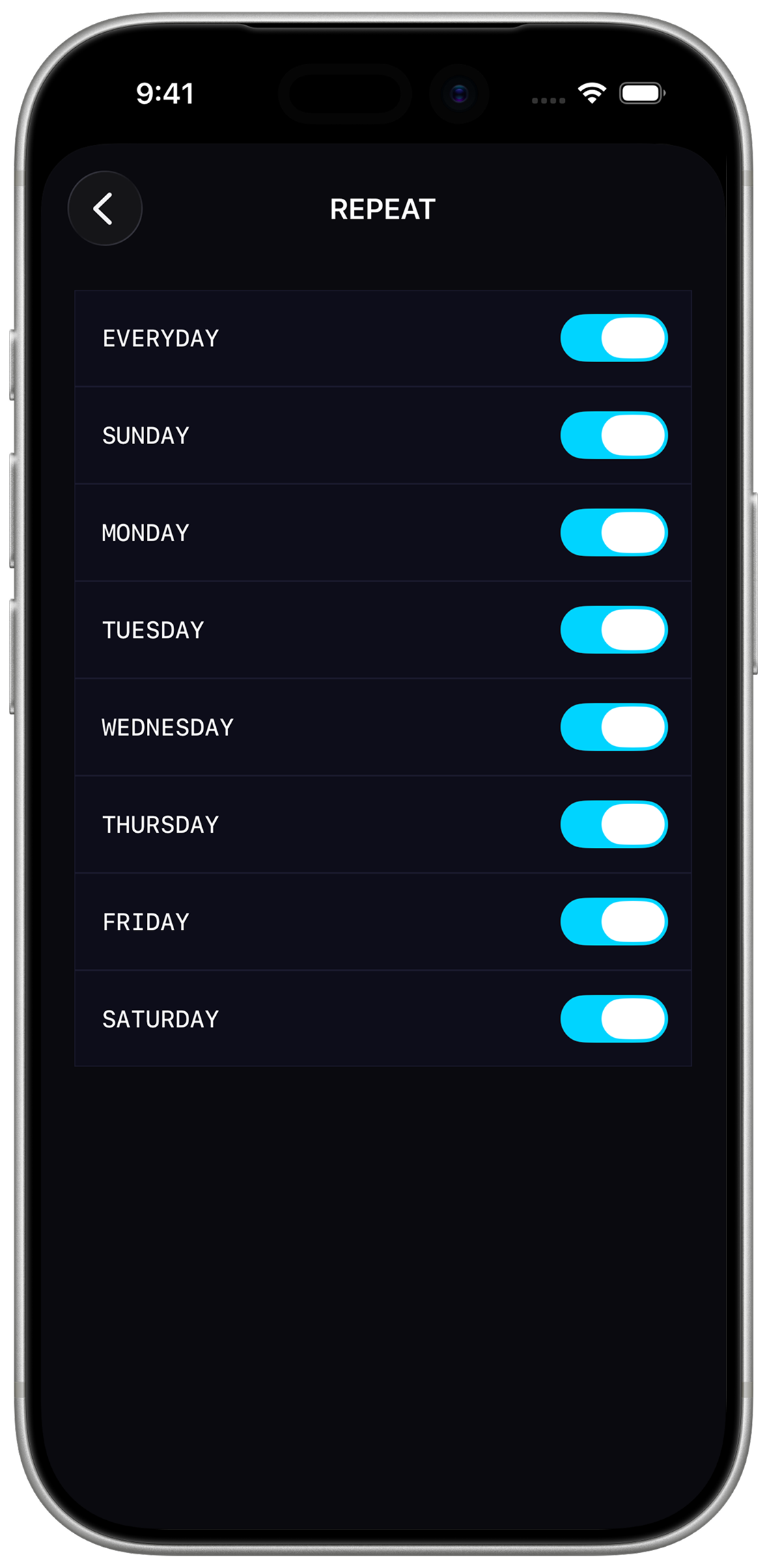767x1568 pixels.
Task: Disable repeat on Monday
Action: 613,533
